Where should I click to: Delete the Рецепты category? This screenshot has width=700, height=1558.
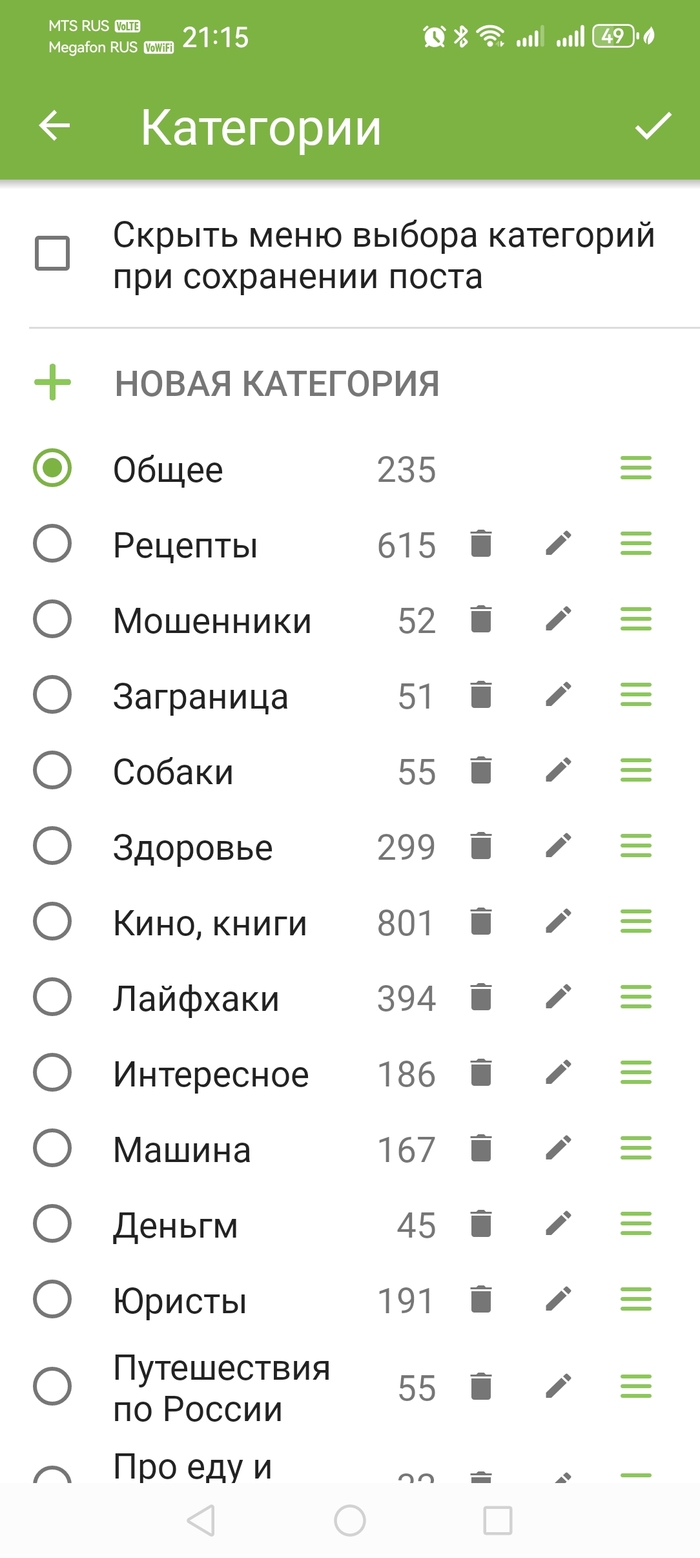pos(481,544)
